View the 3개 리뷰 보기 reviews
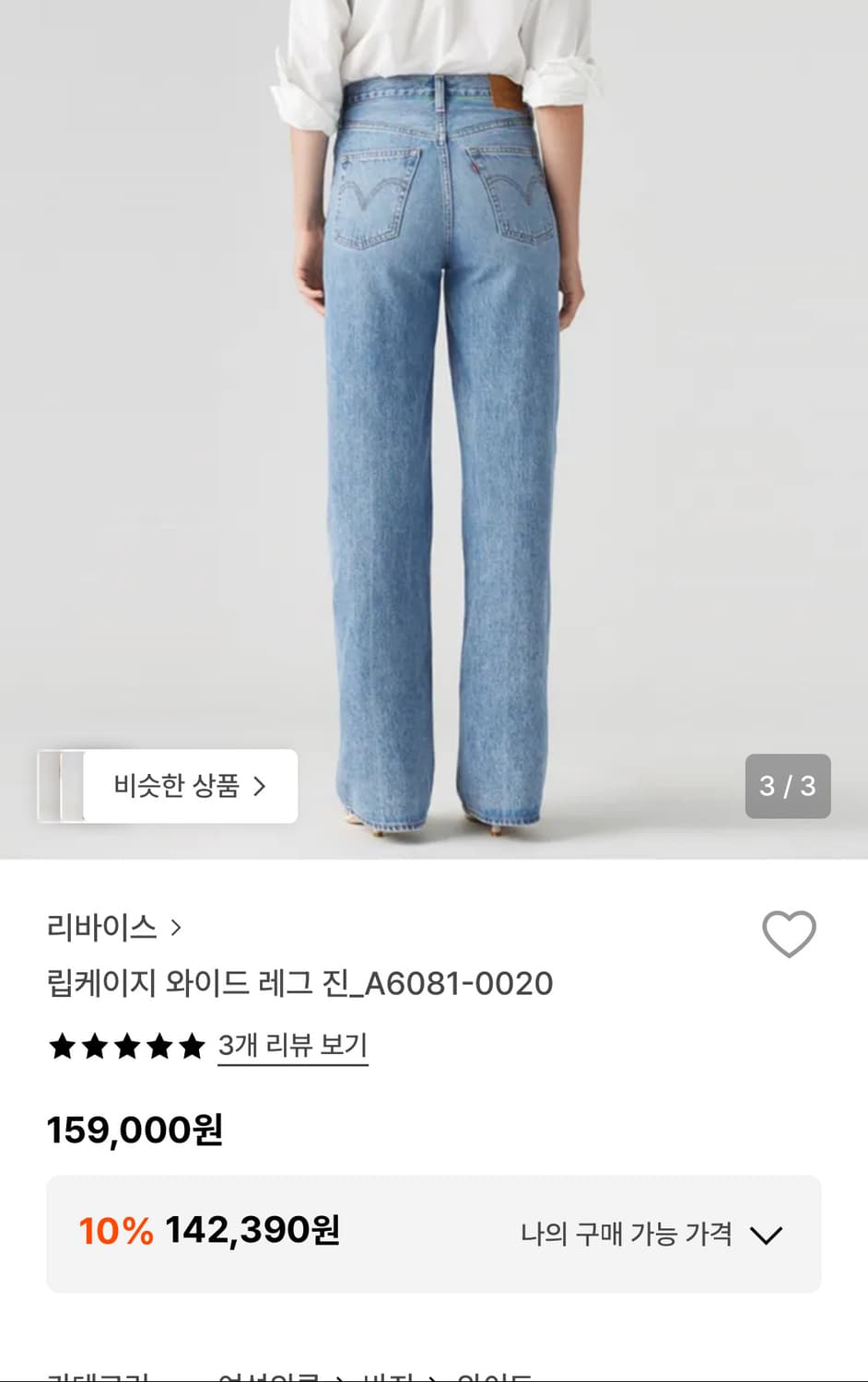 [x=292, y=1046]
